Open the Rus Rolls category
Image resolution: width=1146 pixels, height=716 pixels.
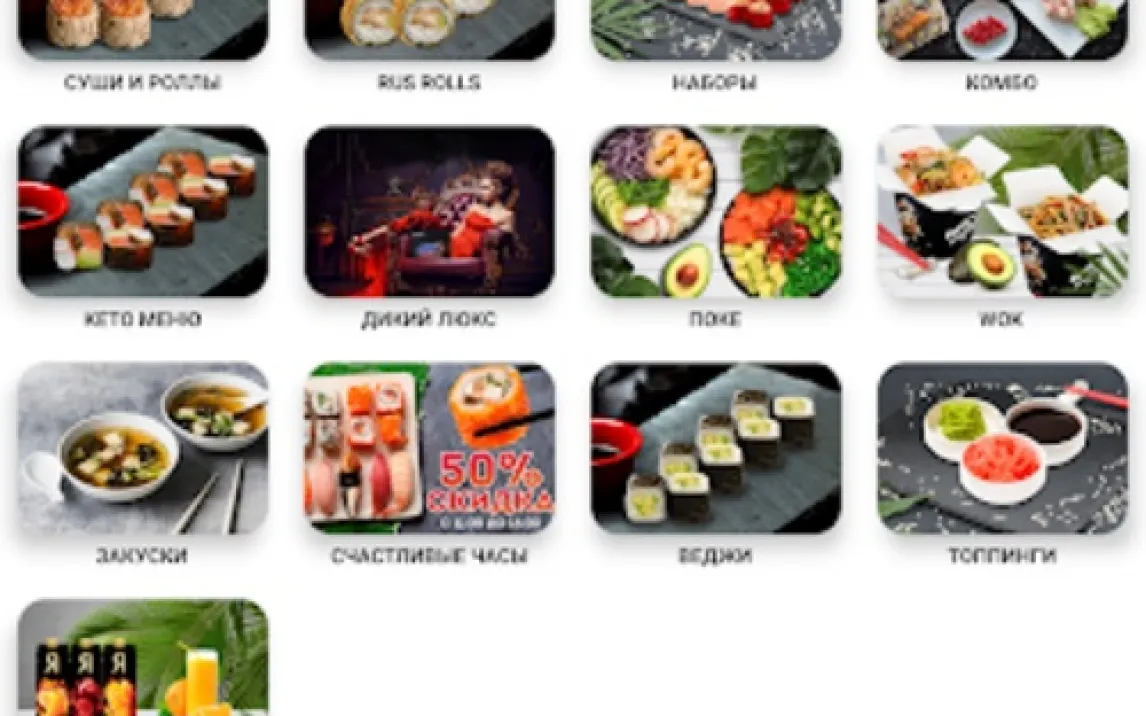(429, 30)
